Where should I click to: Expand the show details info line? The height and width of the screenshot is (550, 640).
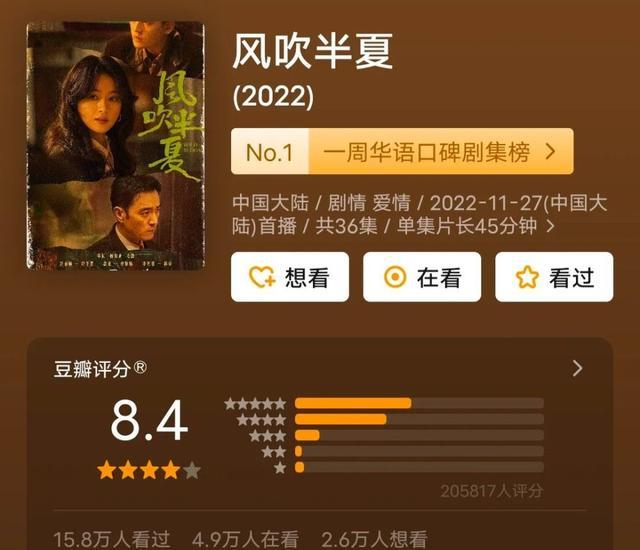551,227
